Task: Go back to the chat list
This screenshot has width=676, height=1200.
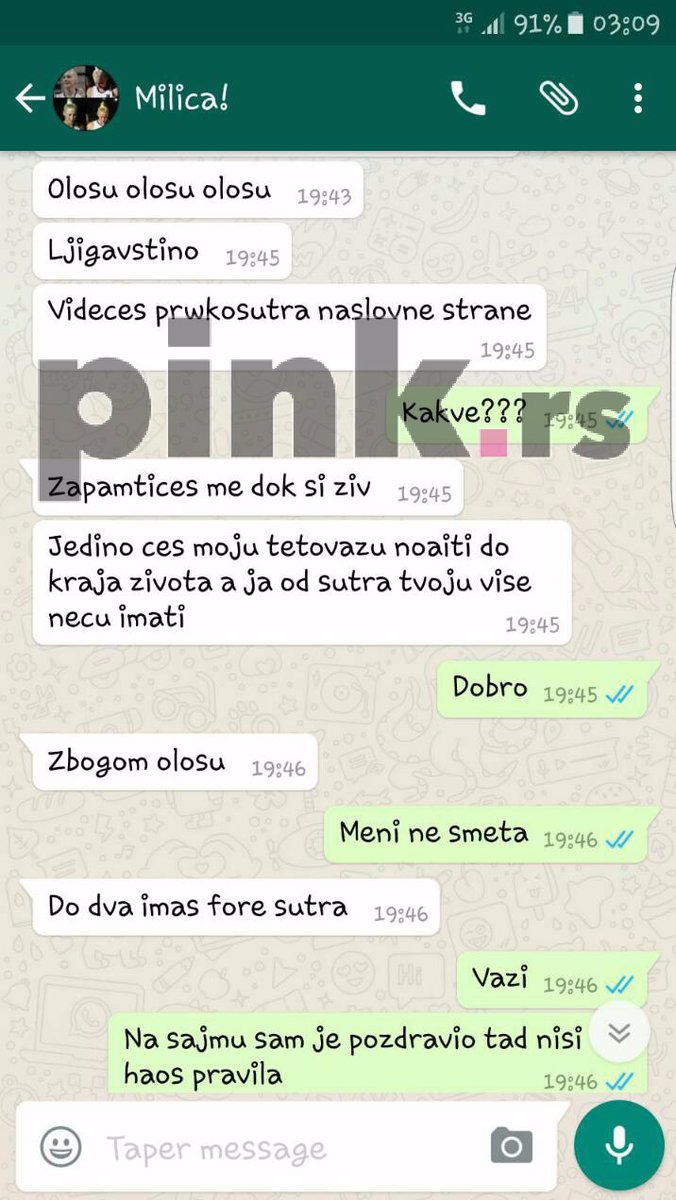Action: tap(30, 98)
